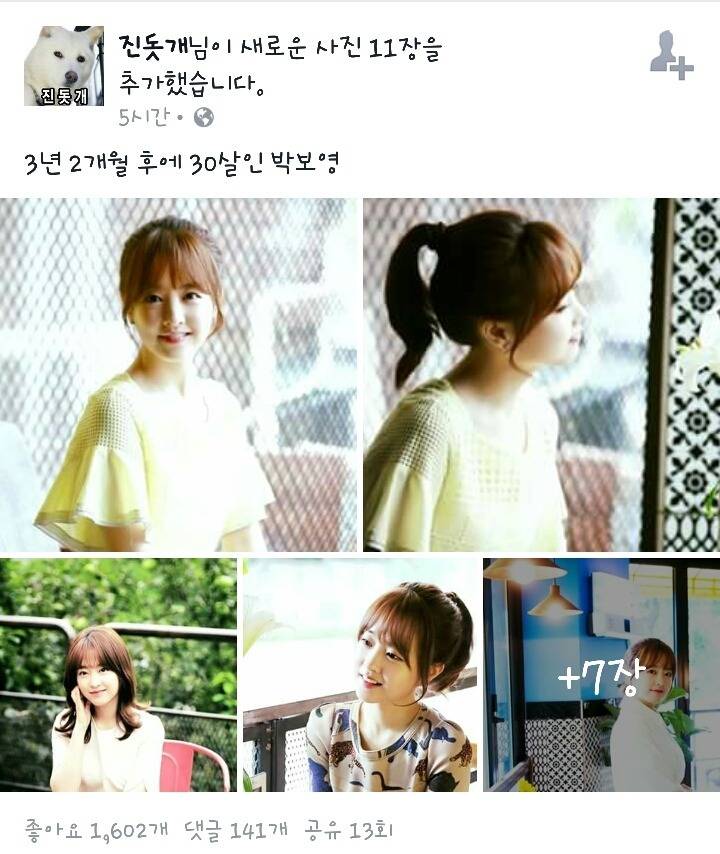The image size is (720, 854).
Task: Open the photo with red chair
Action: pos(118,675)
